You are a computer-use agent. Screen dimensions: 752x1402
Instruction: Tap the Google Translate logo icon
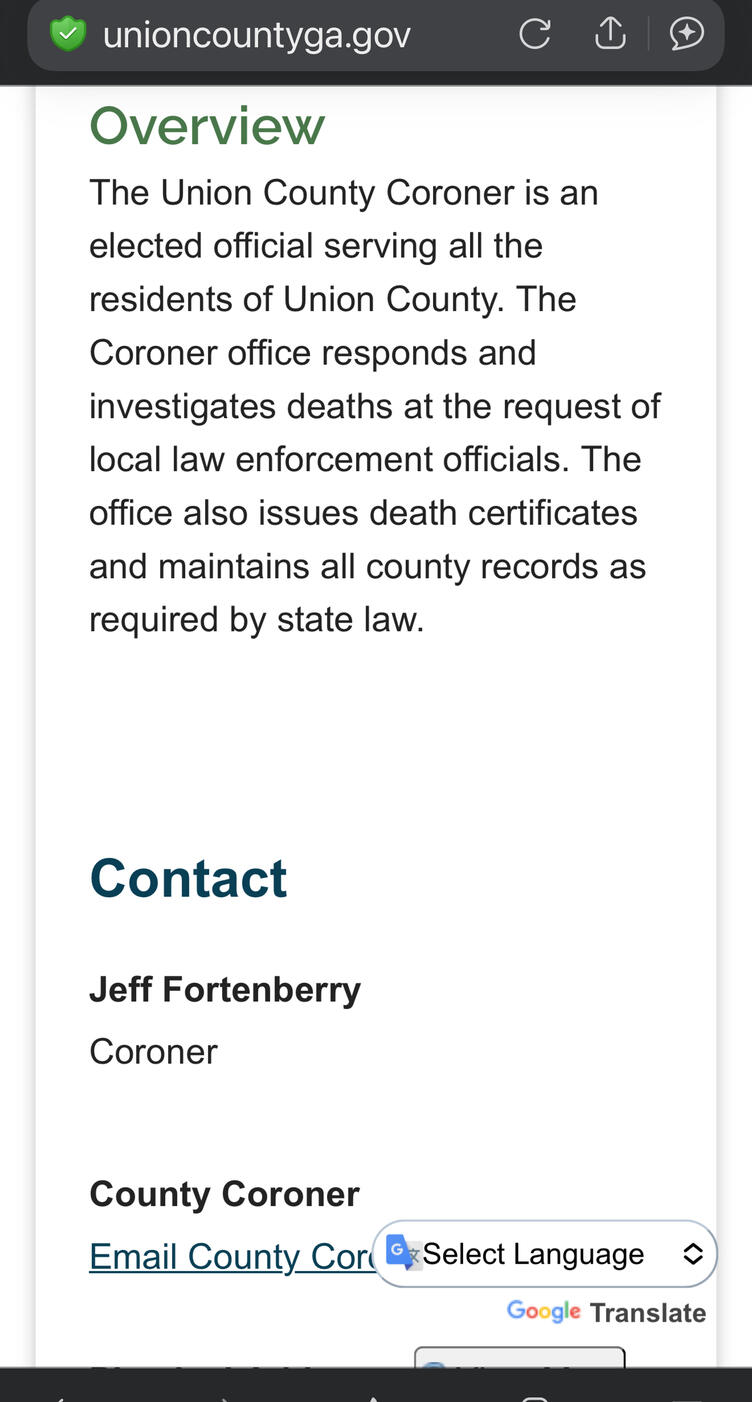[x=543, y=1311]
